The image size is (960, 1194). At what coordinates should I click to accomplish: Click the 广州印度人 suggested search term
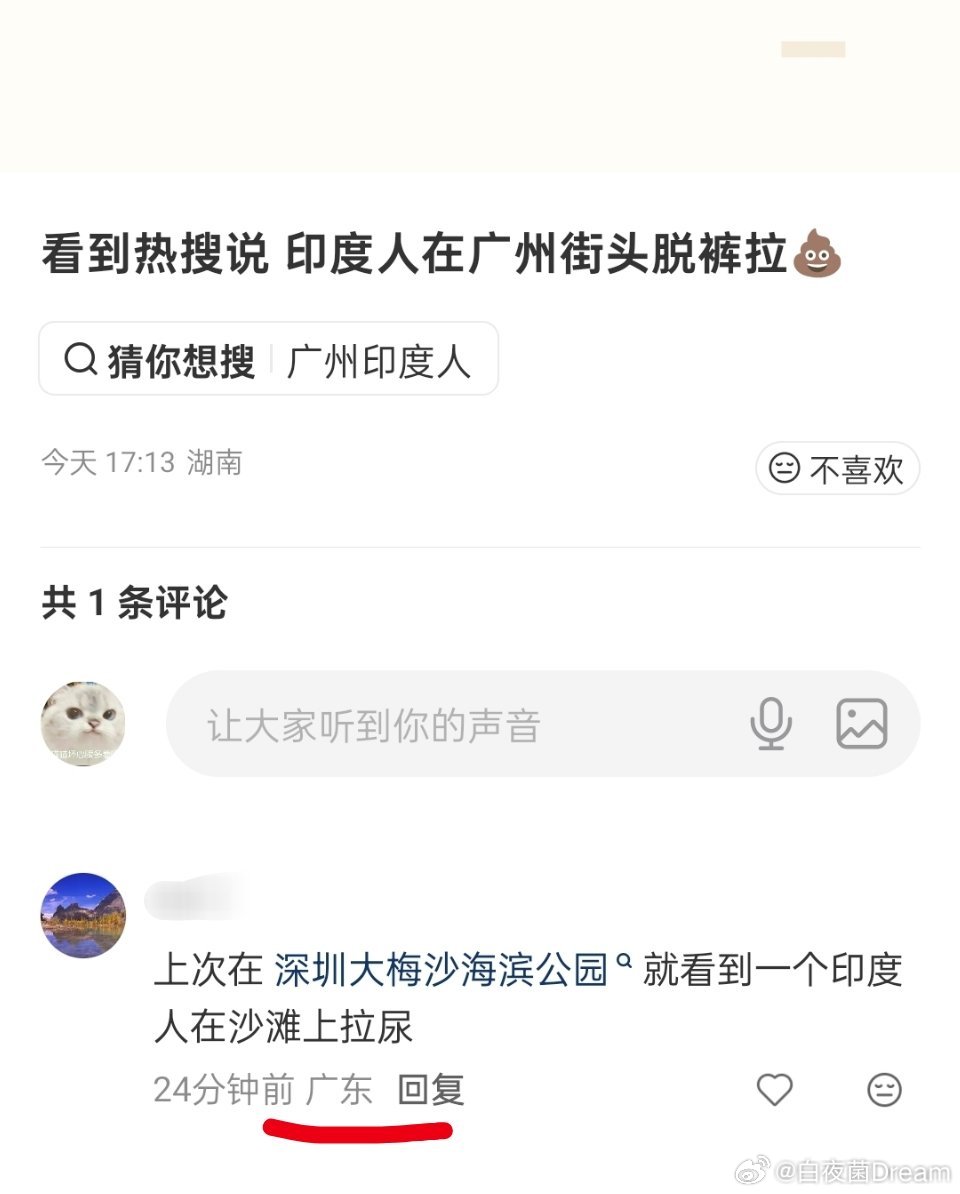click(x=380, y=361)
